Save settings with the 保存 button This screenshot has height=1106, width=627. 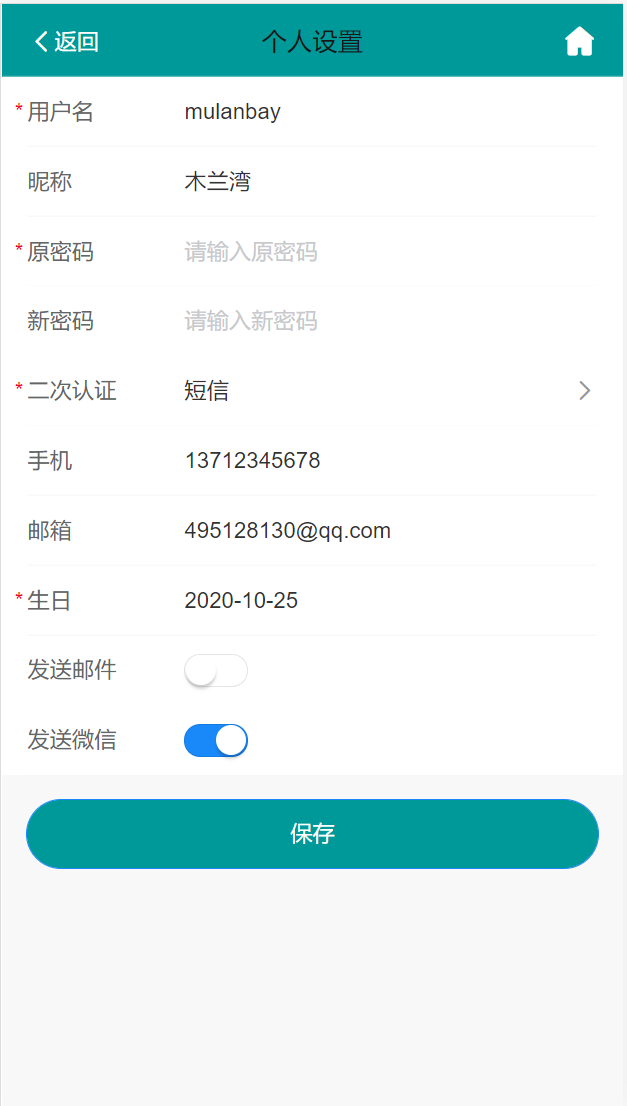coord(312,834)
